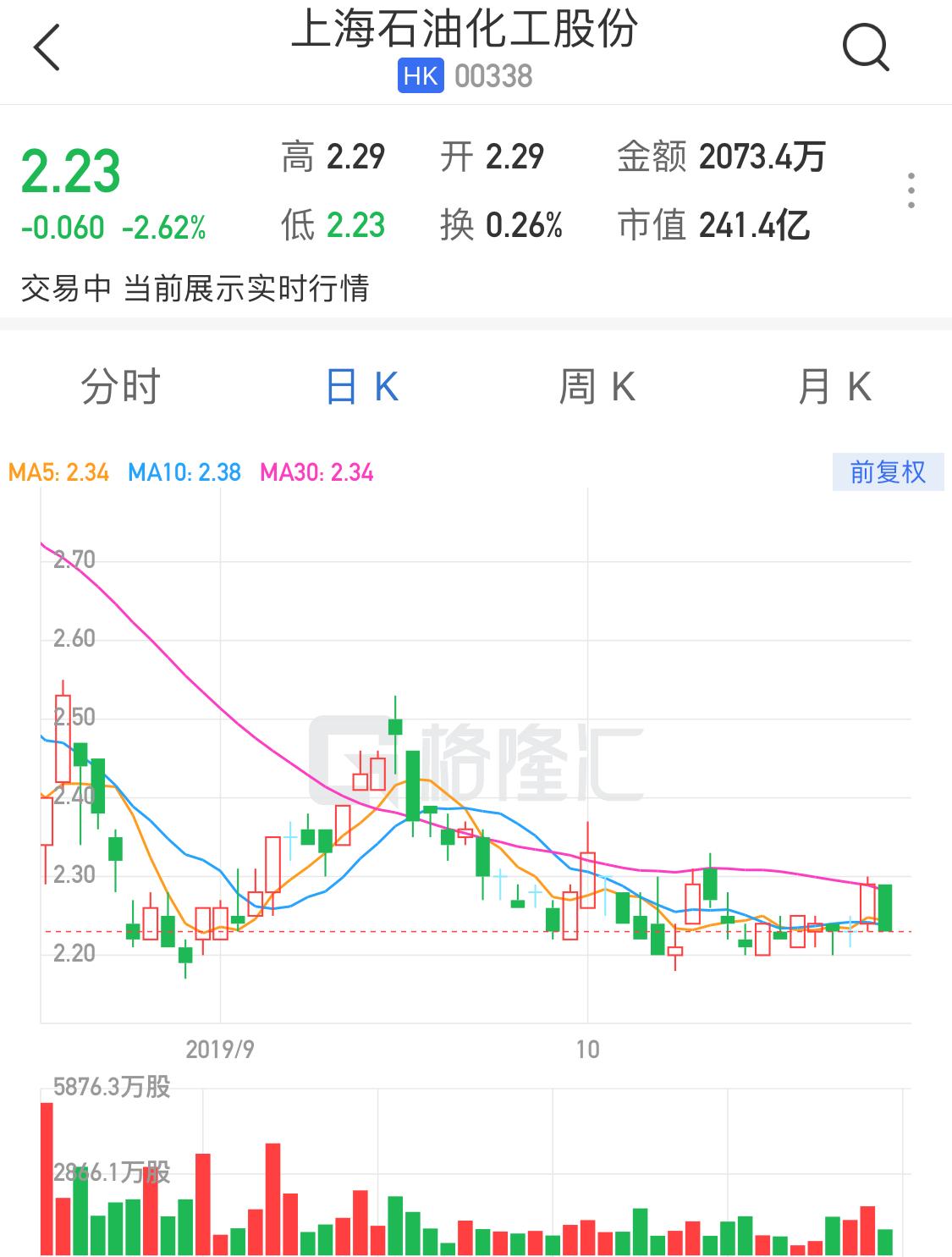Tap the 前复权 adjustment button

pyautogui.click(x=888, y=471)
